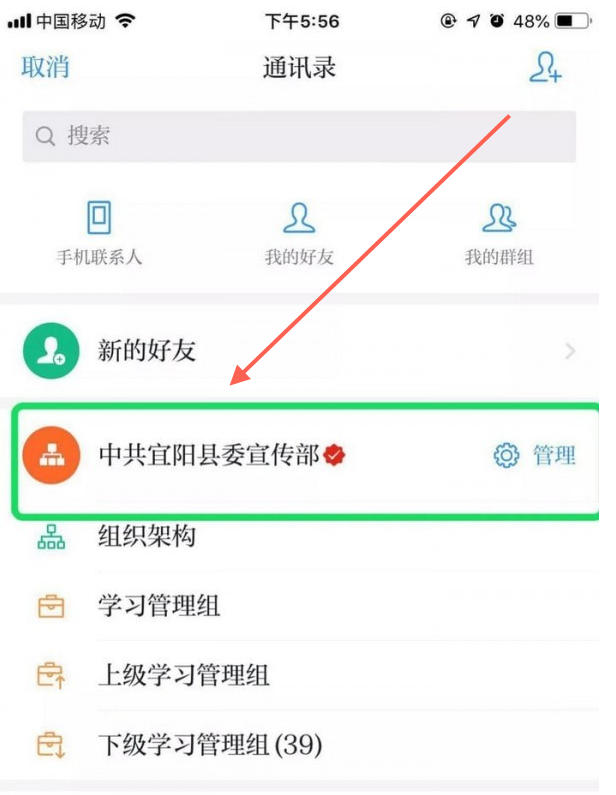Open 我的群组
Viewport: 616px width, 795px height.
(499, 234)
